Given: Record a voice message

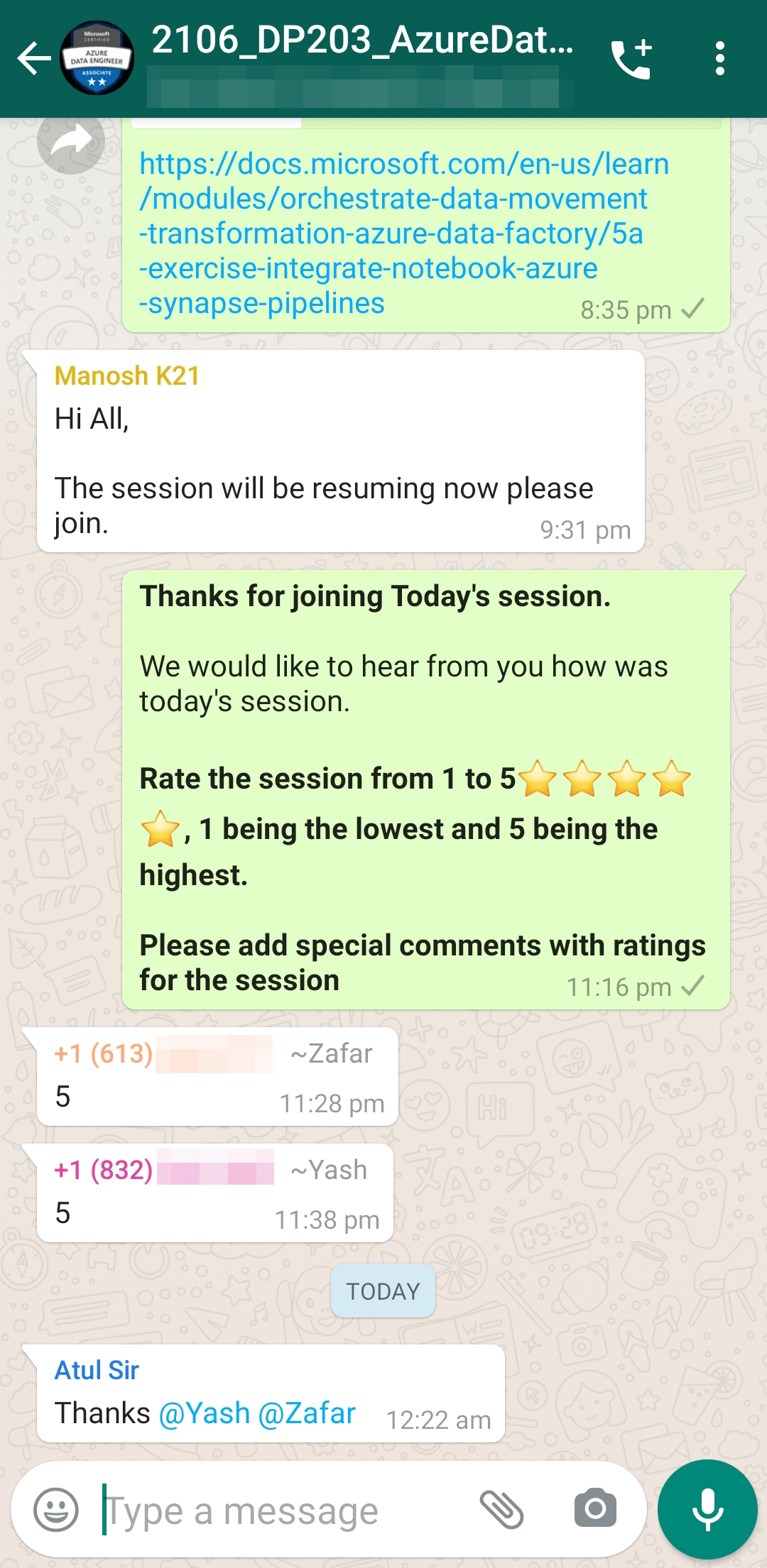Looking at the screenshot, I should point(707,1510).
